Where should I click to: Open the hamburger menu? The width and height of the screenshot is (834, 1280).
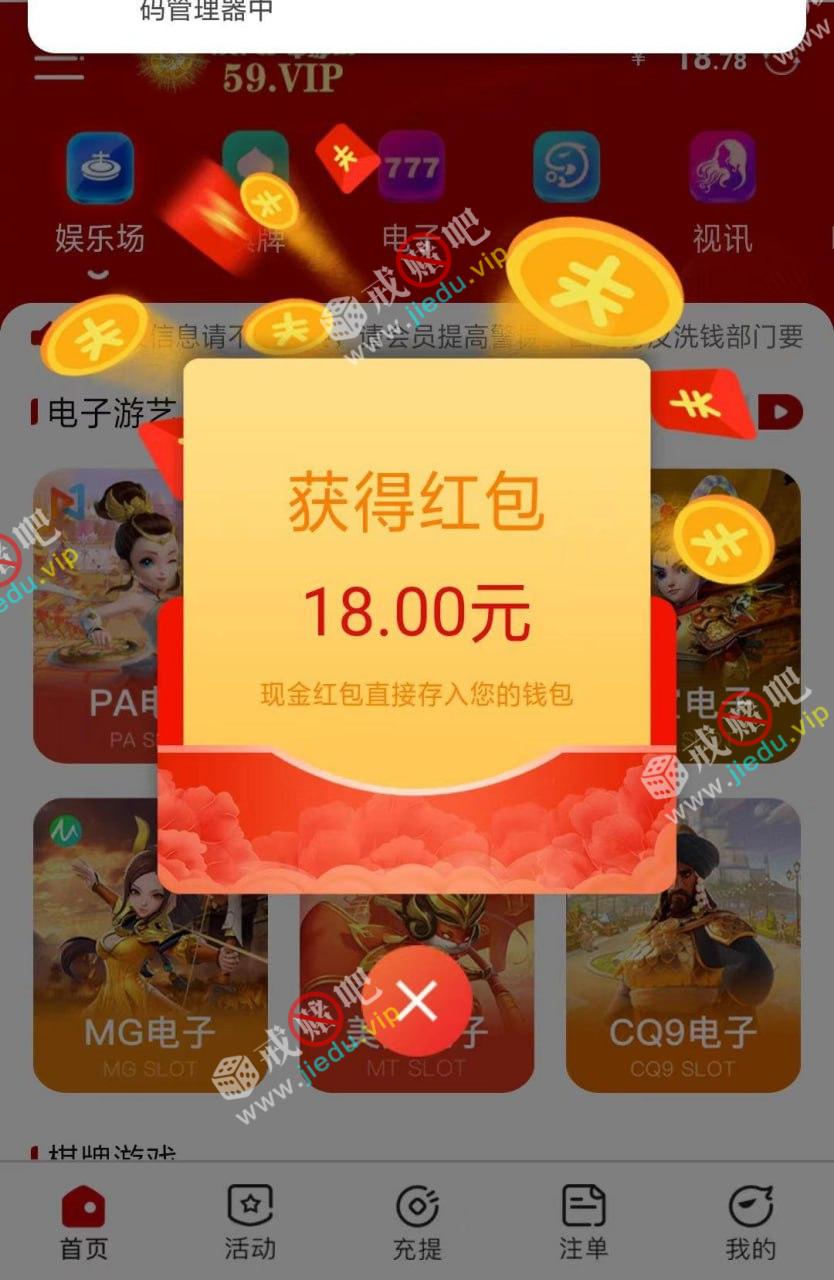(x=59, y=68)
